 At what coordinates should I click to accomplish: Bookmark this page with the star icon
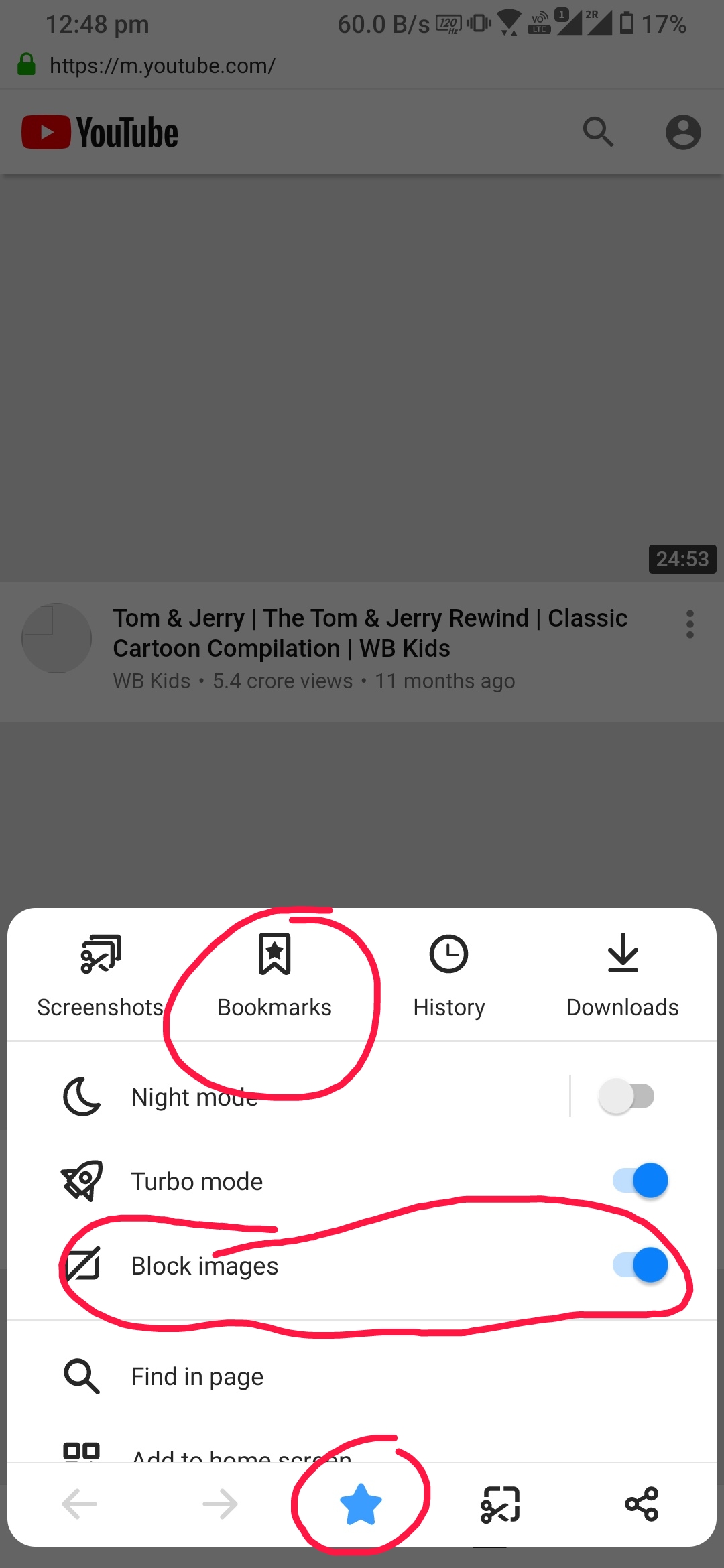(361, 1504)
